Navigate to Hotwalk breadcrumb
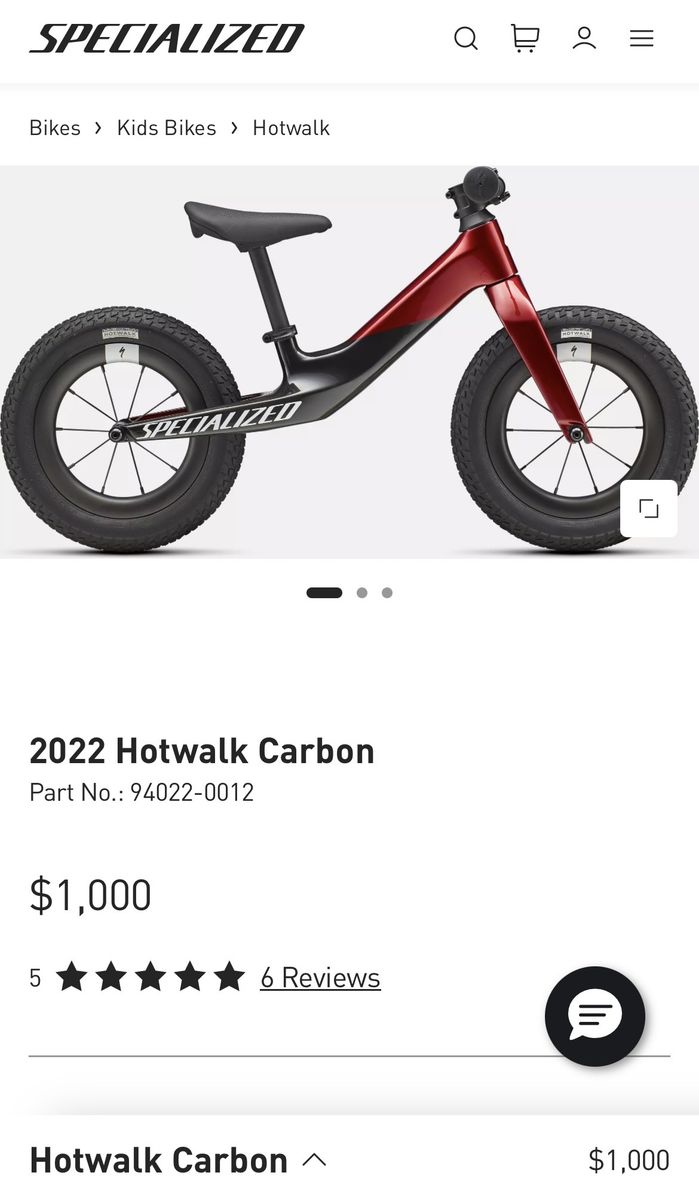 point(291,128)
